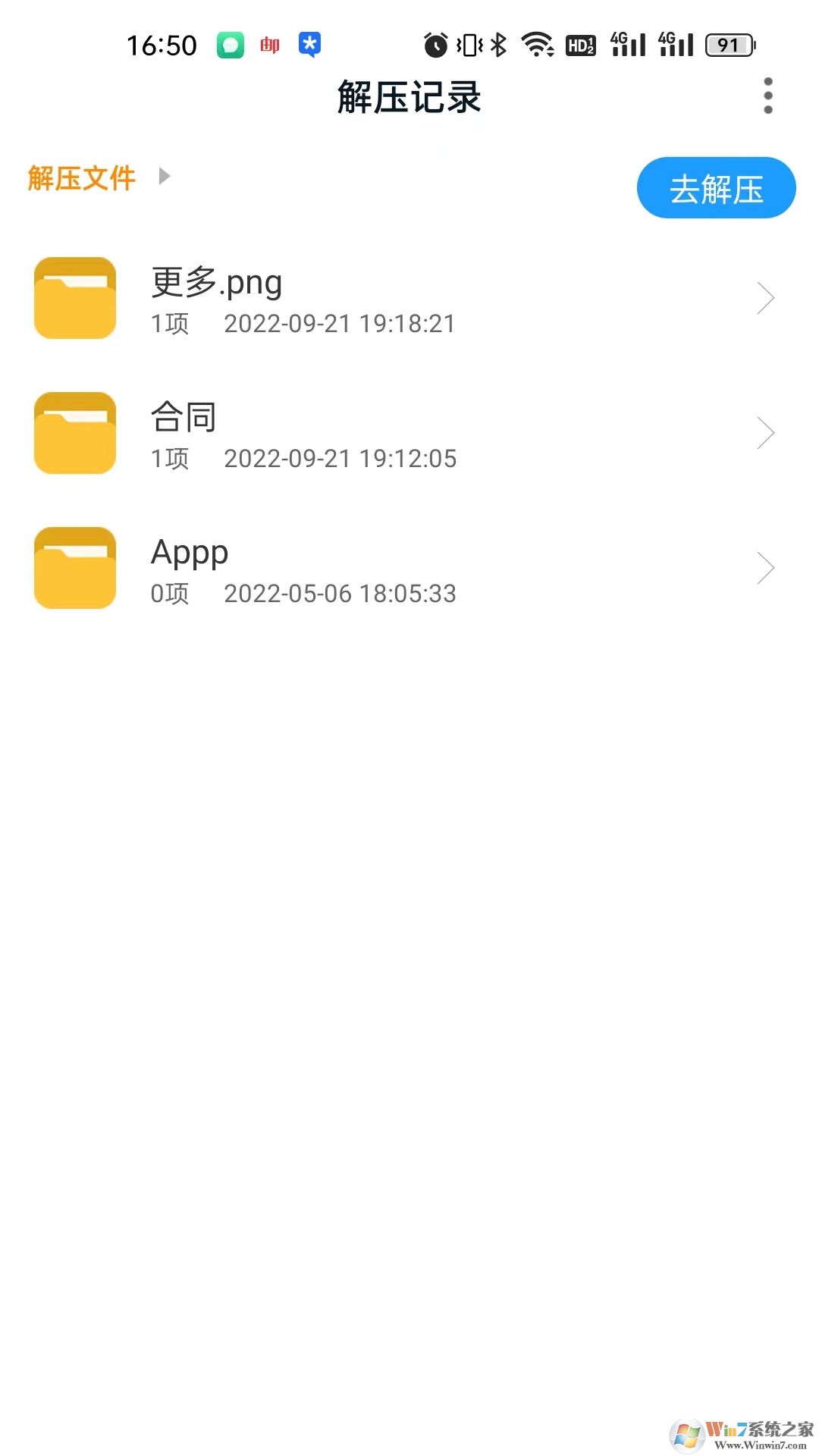Open the 合同 folder icon
The height and width of the screenshot is (1456, 819).
click(x=74, y=432)
